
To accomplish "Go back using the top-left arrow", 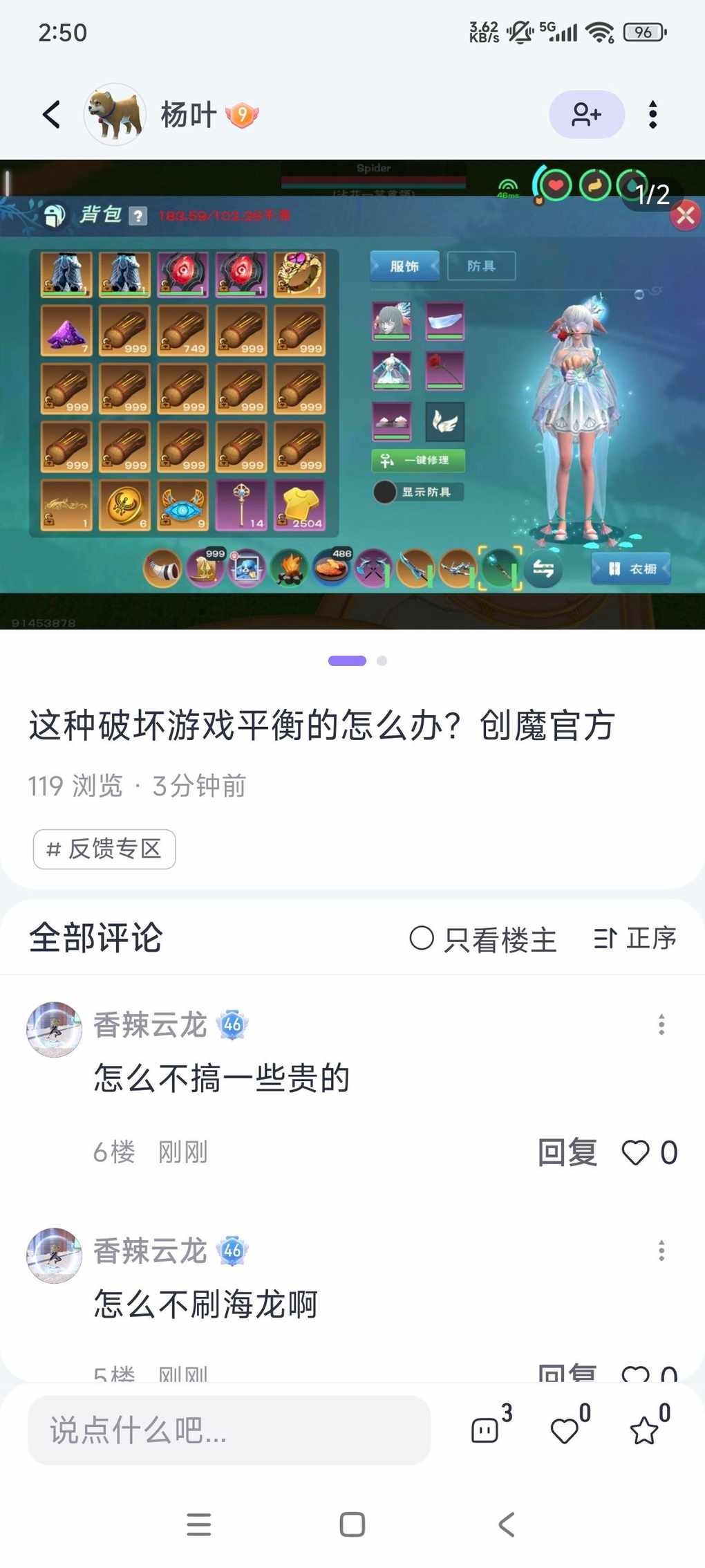I will tap(52, 114).
